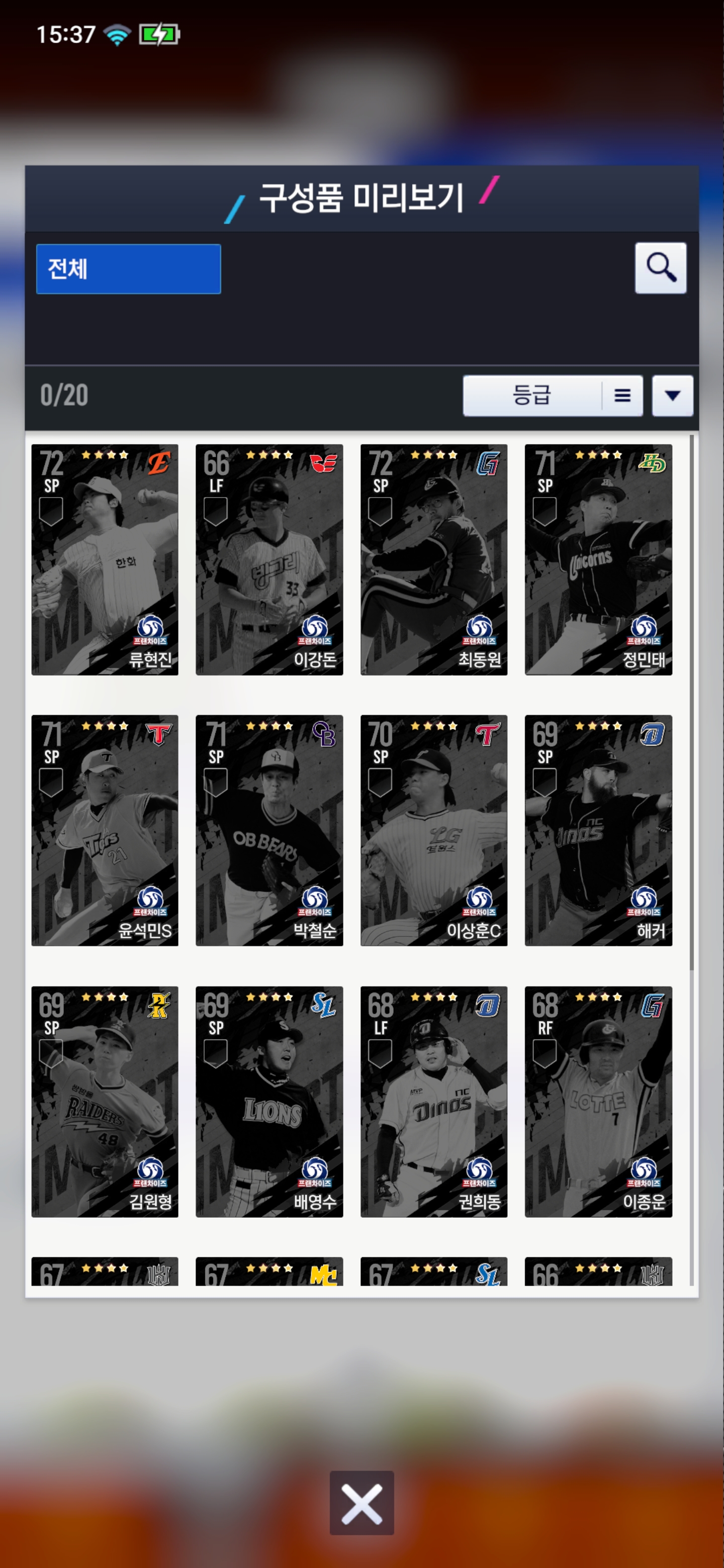View the 최동원 player card
The width and height of the screenshot is (724, 1568).
[433, 559]
